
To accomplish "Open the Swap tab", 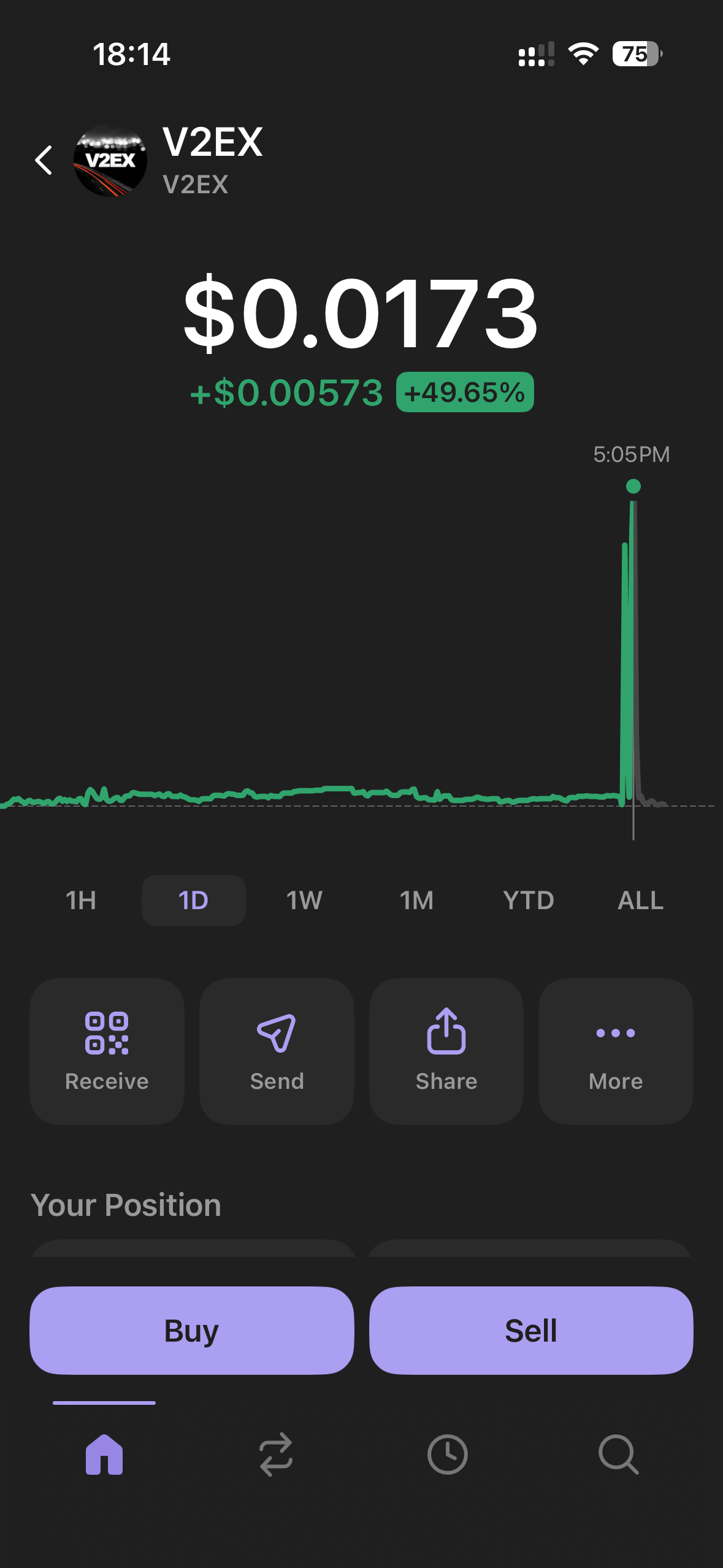I will click(276, 1454).
